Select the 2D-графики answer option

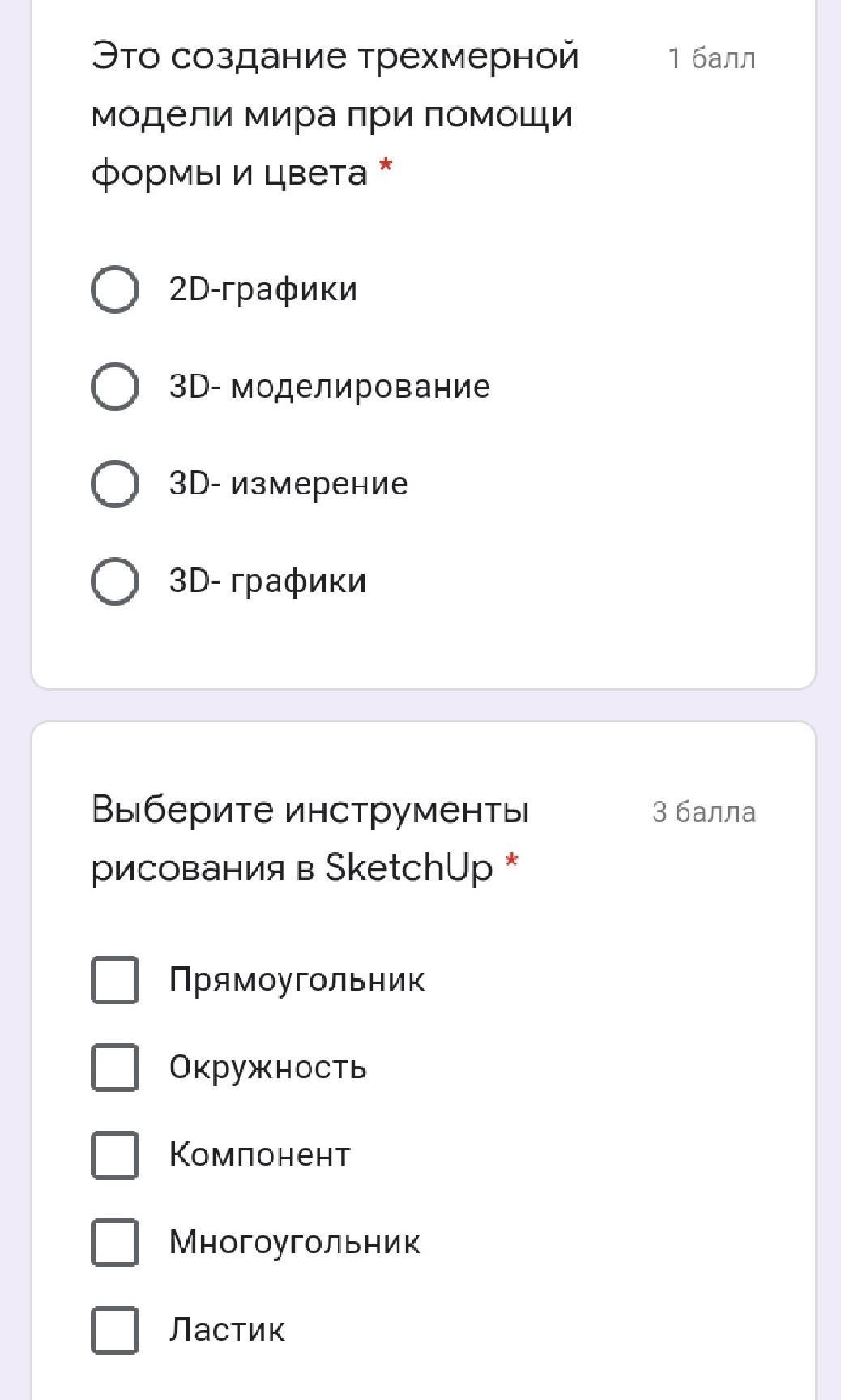pos(114,289)
